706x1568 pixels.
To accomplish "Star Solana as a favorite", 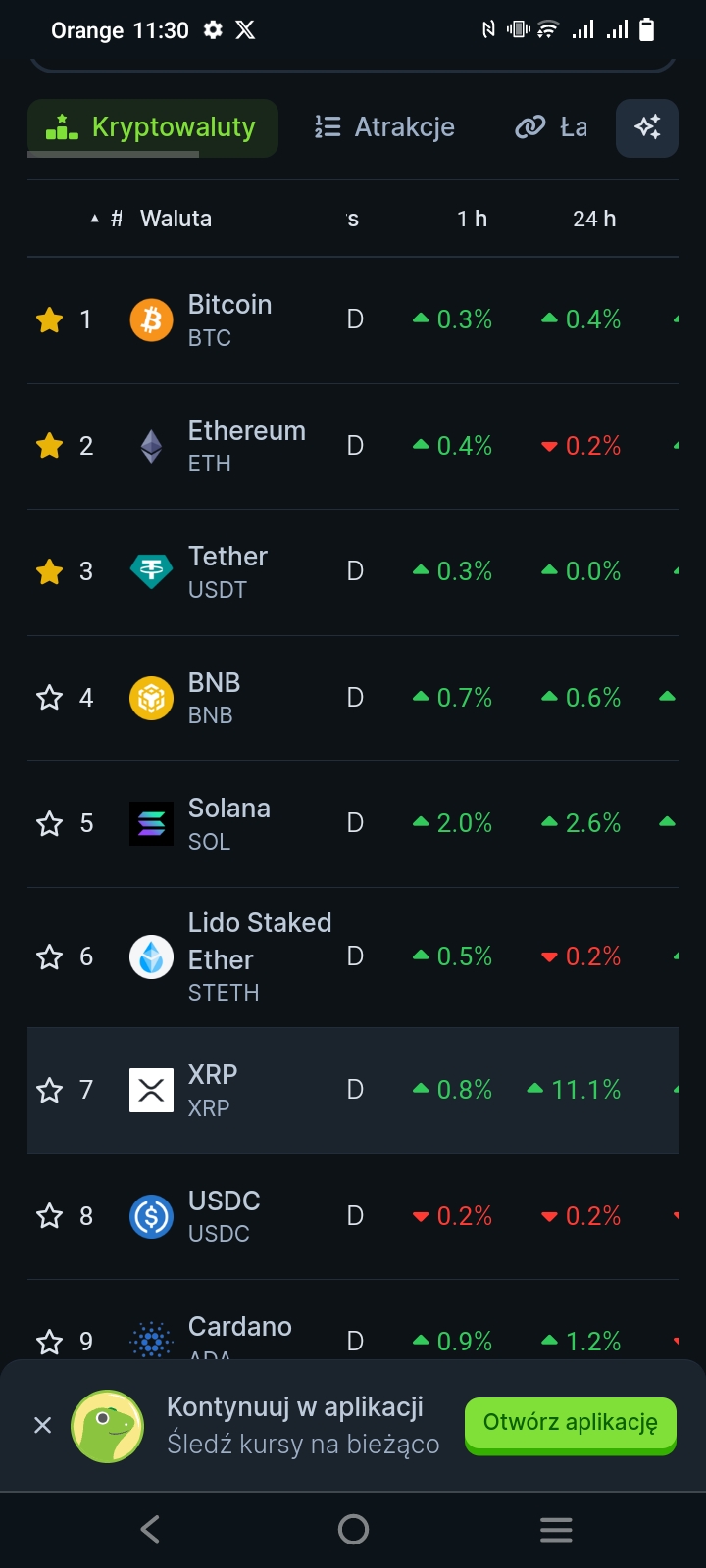I will click(x=49, y=823).
